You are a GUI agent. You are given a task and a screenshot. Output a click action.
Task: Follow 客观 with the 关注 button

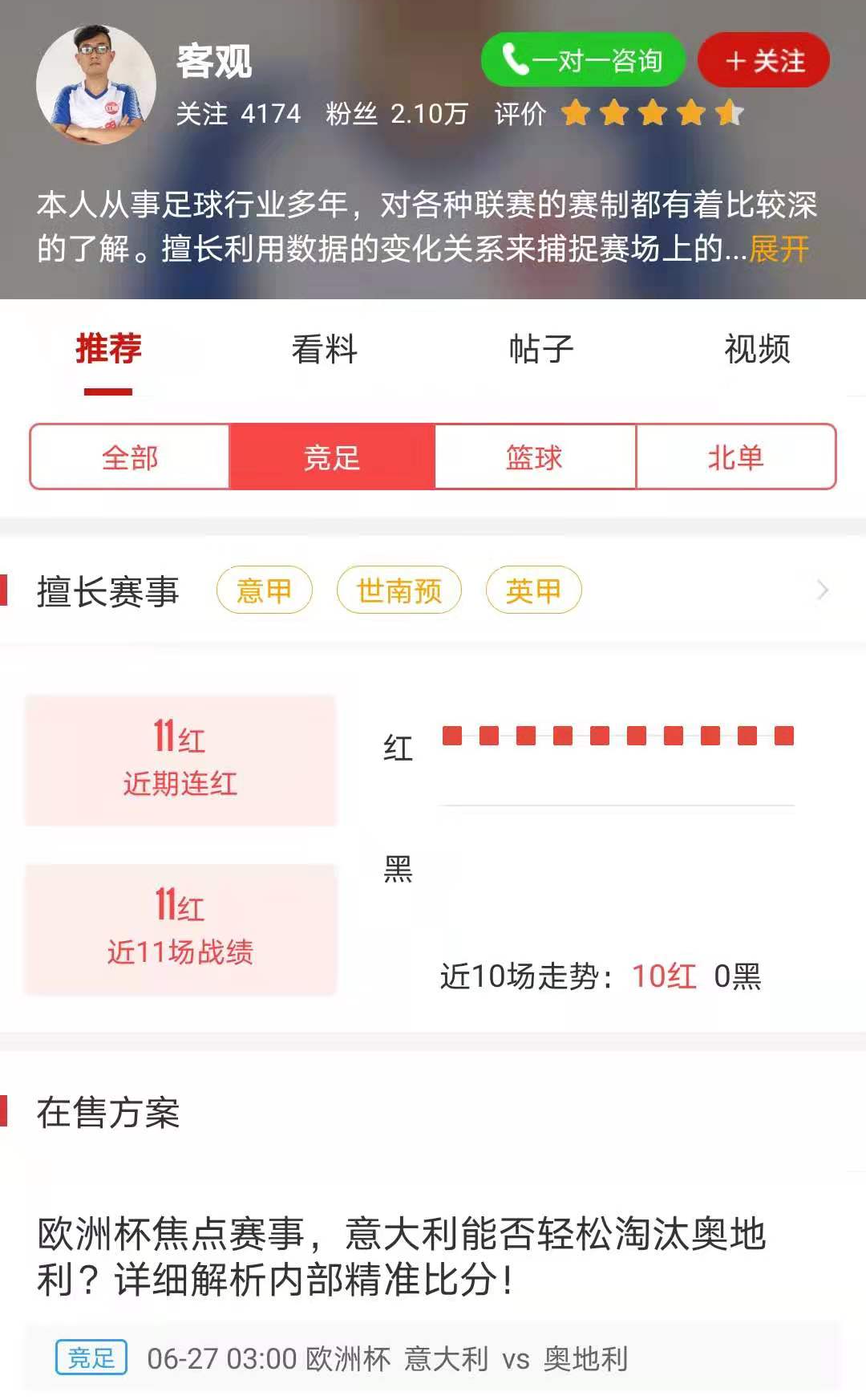(x=763, y=60)
